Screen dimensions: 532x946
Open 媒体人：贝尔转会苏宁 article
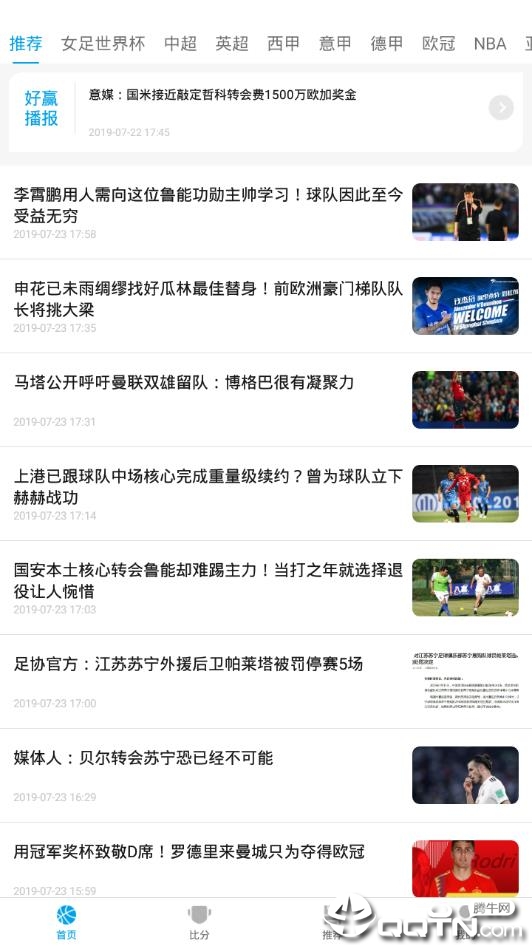point(266,775)
